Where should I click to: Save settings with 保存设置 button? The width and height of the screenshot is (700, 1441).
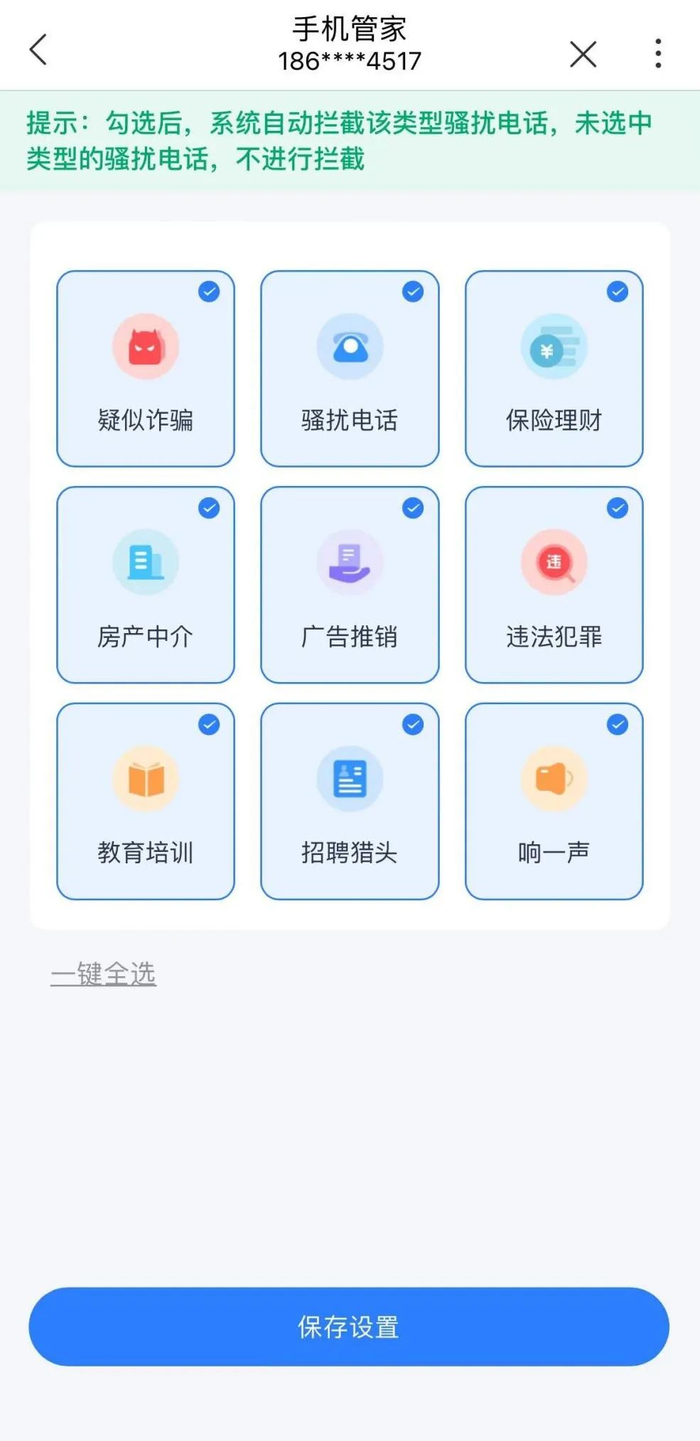(349, 1327)
